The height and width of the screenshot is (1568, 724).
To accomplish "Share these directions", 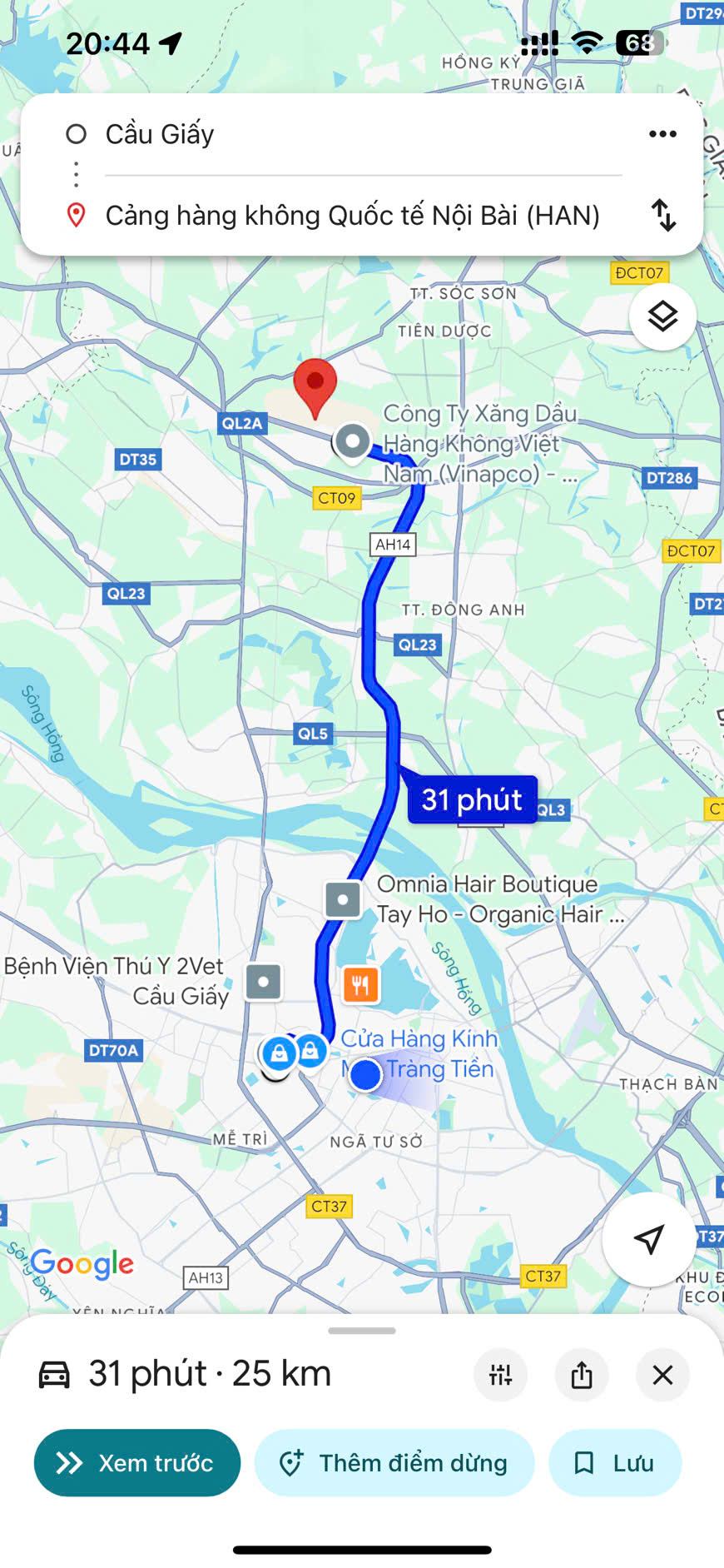I will pos(582,1375).
